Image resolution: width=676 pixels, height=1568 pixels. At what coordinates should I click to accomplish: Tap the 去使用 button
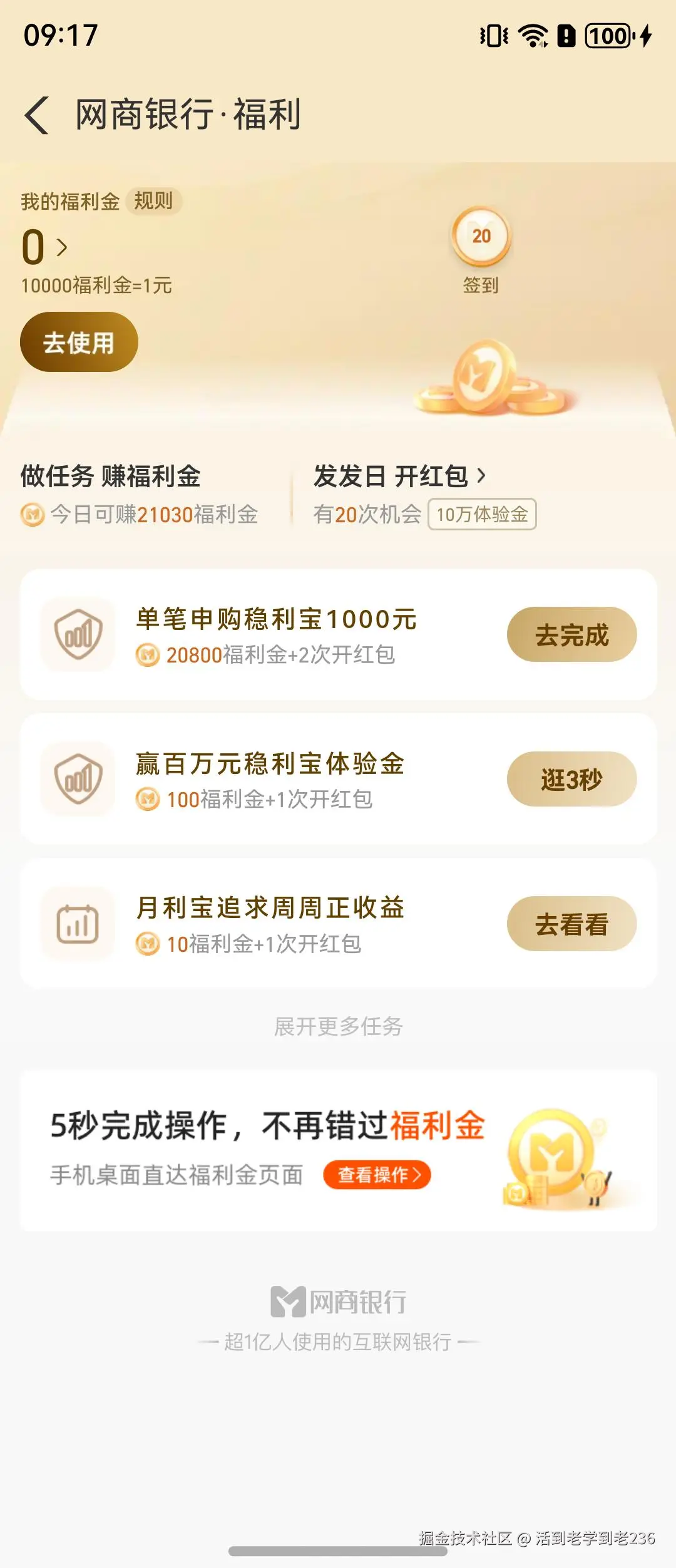pyautogui.click(x=79, y=343)
